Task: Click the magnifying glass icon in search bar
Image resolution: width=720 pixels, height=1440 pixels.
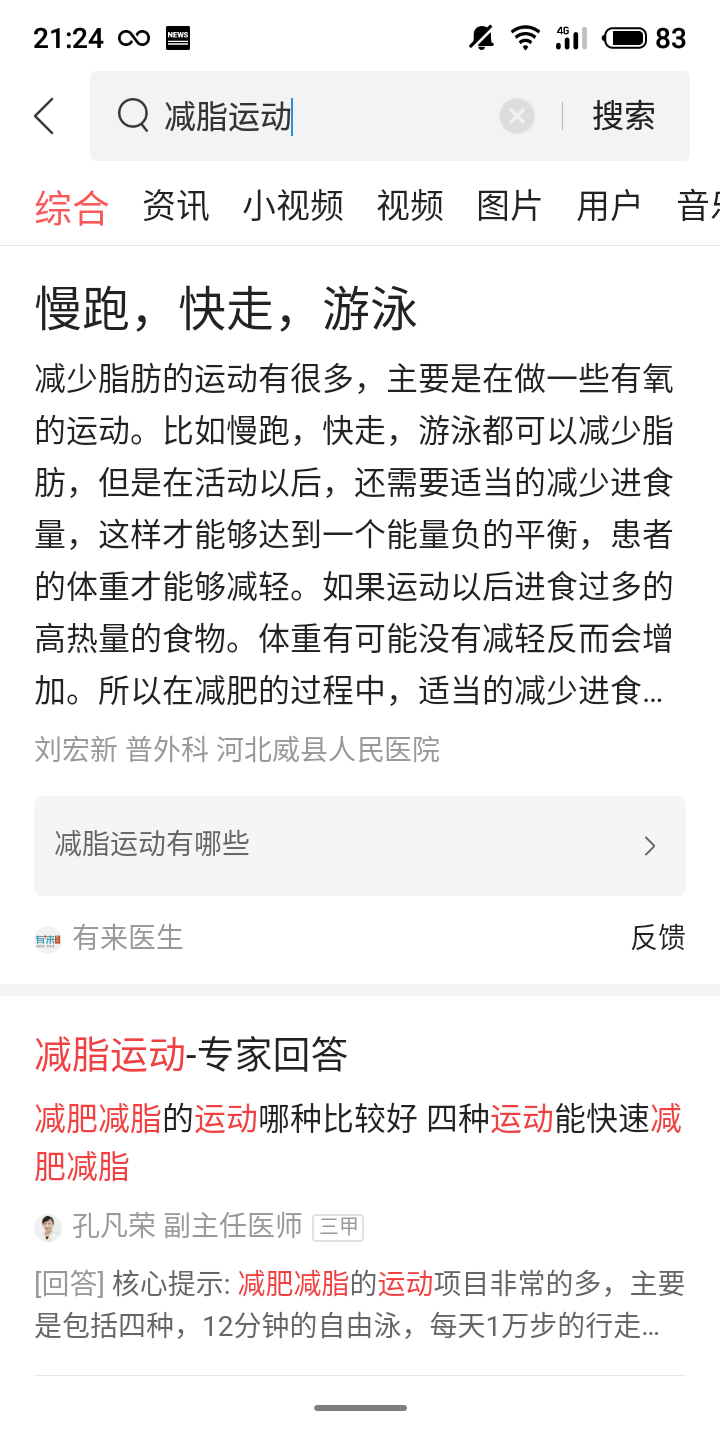Action: click(x=133, y=116)
